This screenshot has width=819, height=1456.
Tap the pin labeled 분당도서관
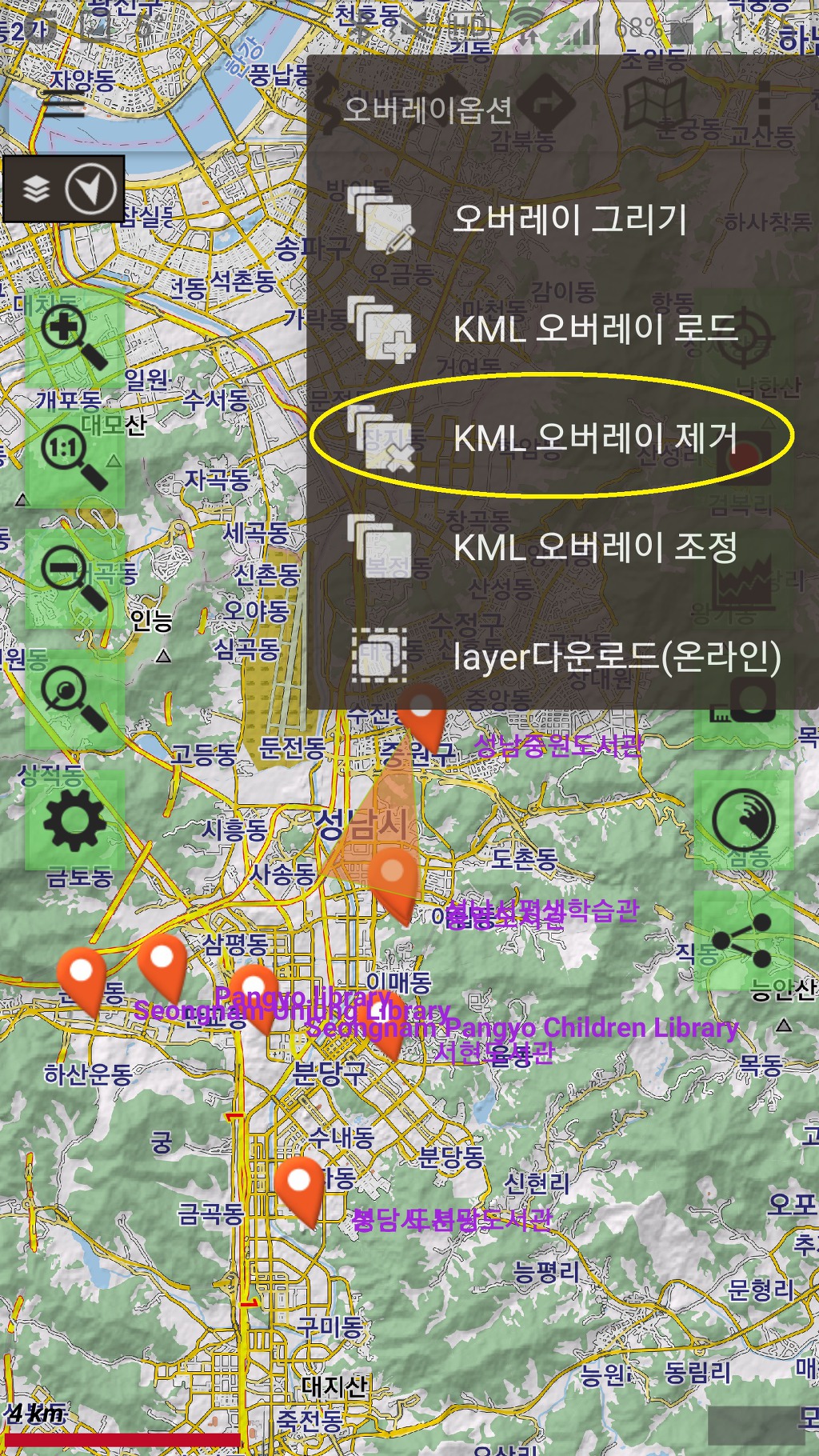pyautogui.click(x=299, y=1186)
